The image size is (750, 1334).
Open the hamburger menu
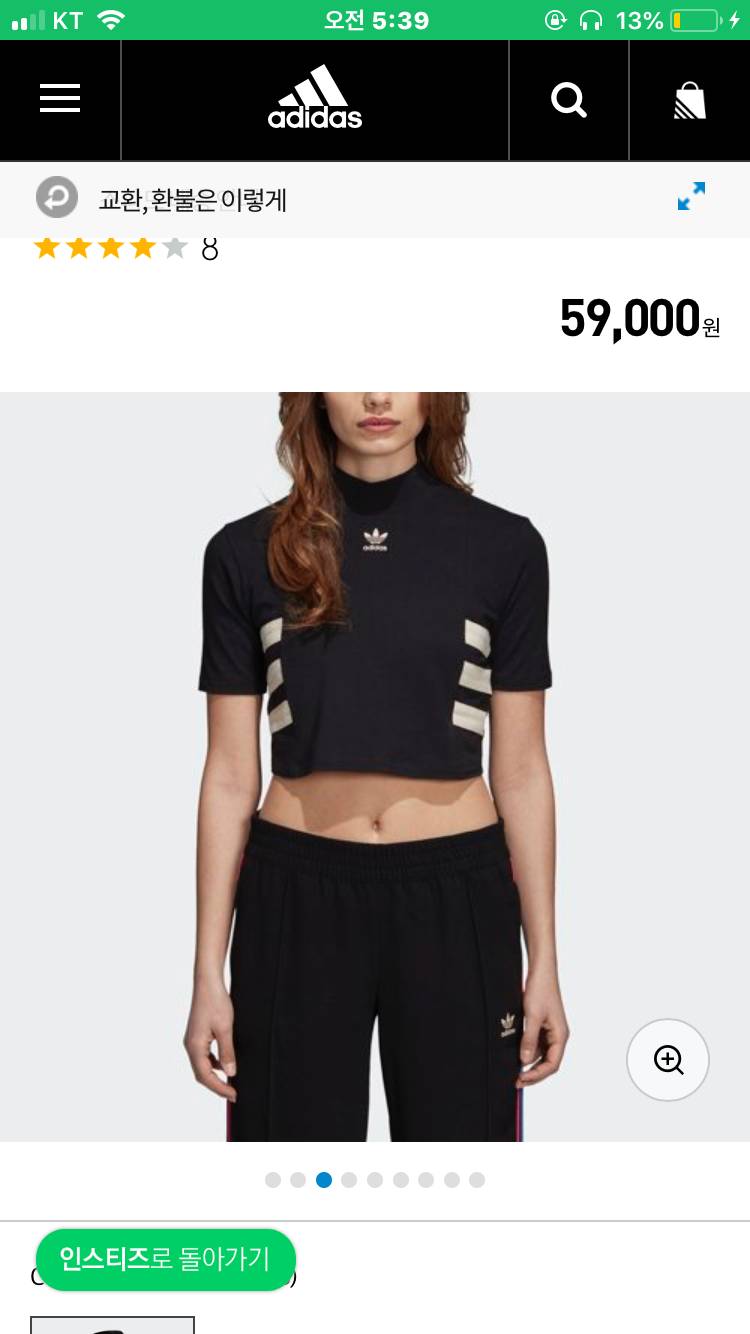point(60,99)
